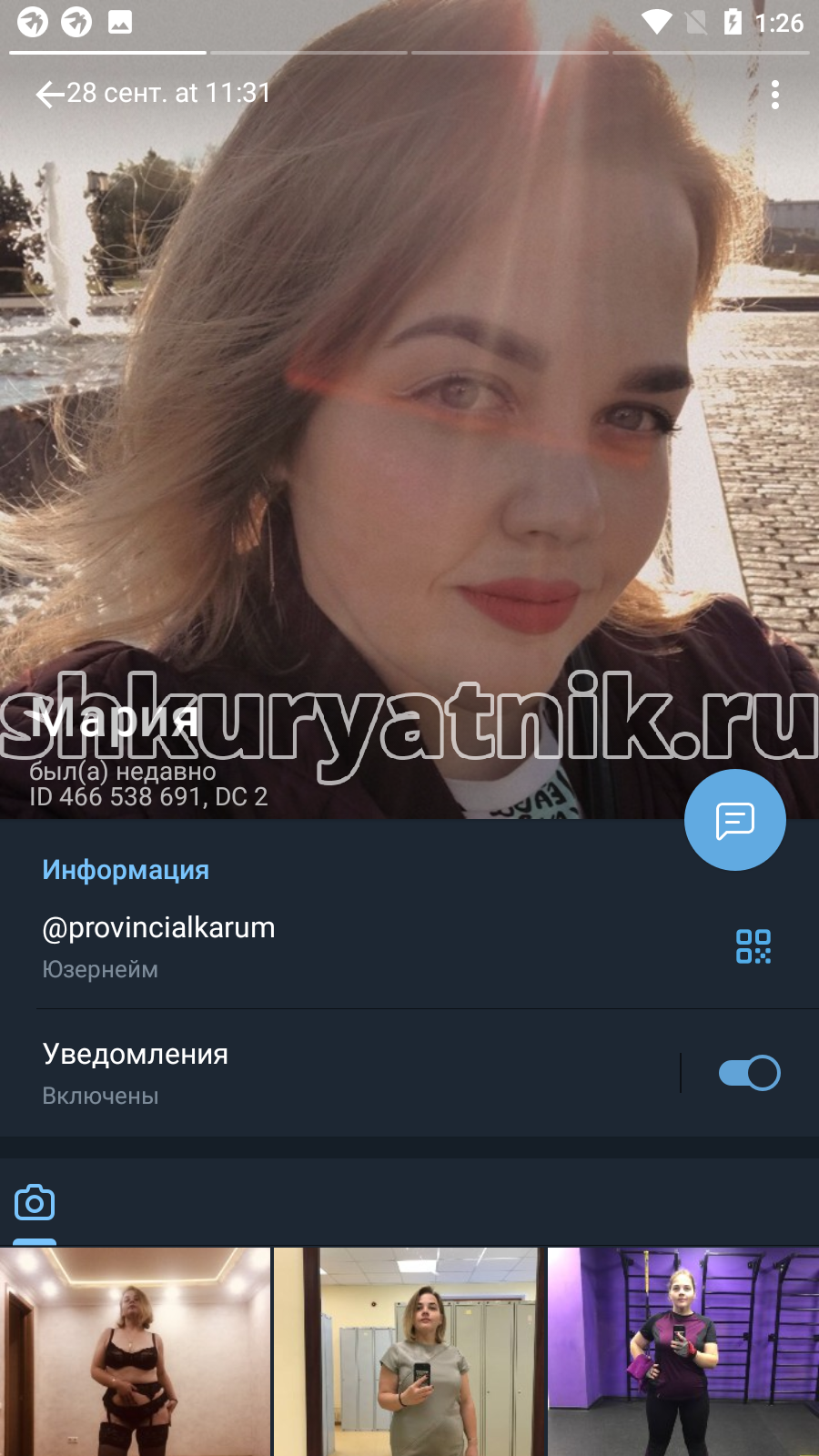Go back using the arrow icon
This screenshot has width=819, height=1456.
pos(49,94)
